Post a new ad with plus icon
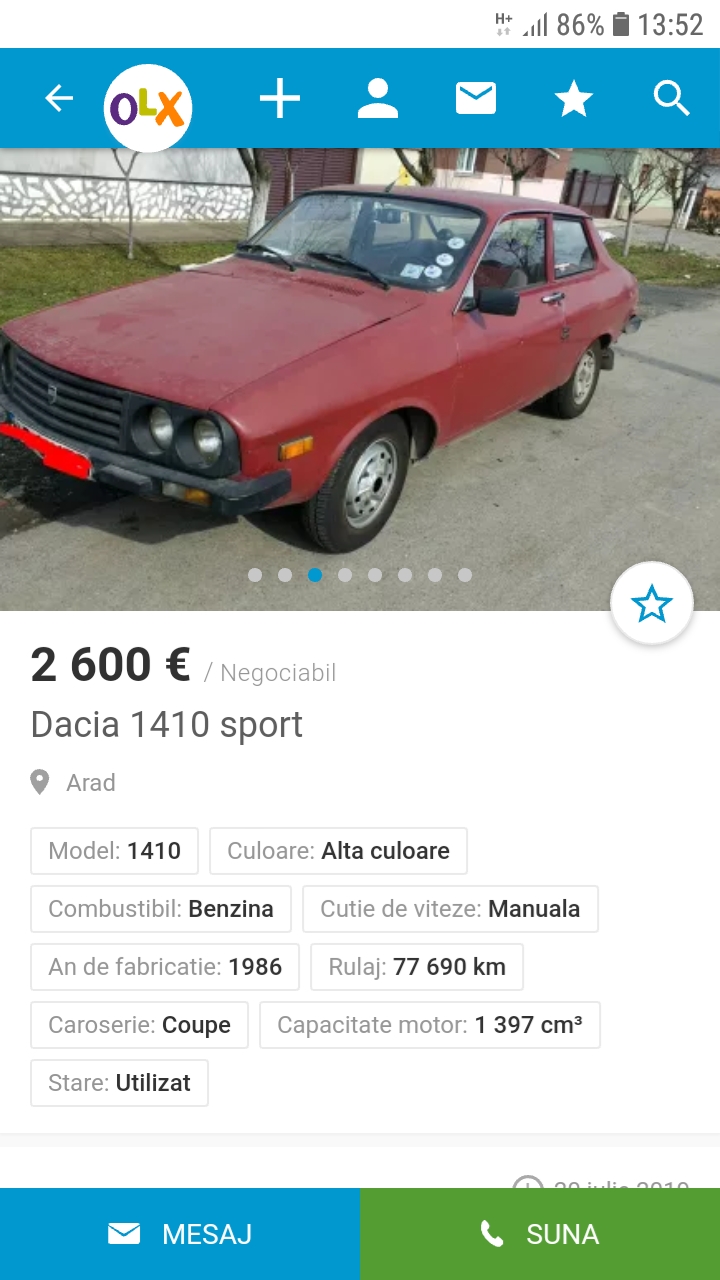The width and height of the screenshot is (720, 1280). [x=280, y=99]
